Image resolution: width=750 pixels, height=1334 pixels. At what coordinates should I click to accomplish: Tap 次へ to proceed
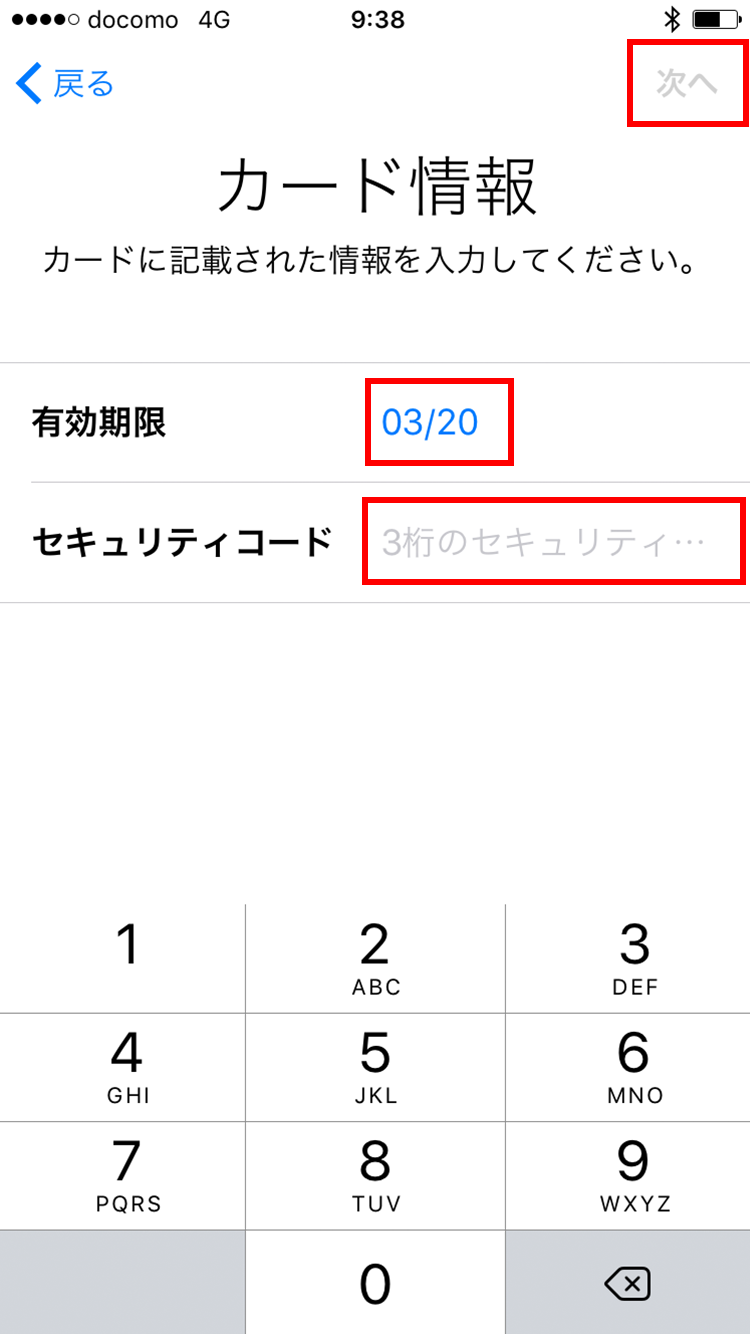pos(687,84)
